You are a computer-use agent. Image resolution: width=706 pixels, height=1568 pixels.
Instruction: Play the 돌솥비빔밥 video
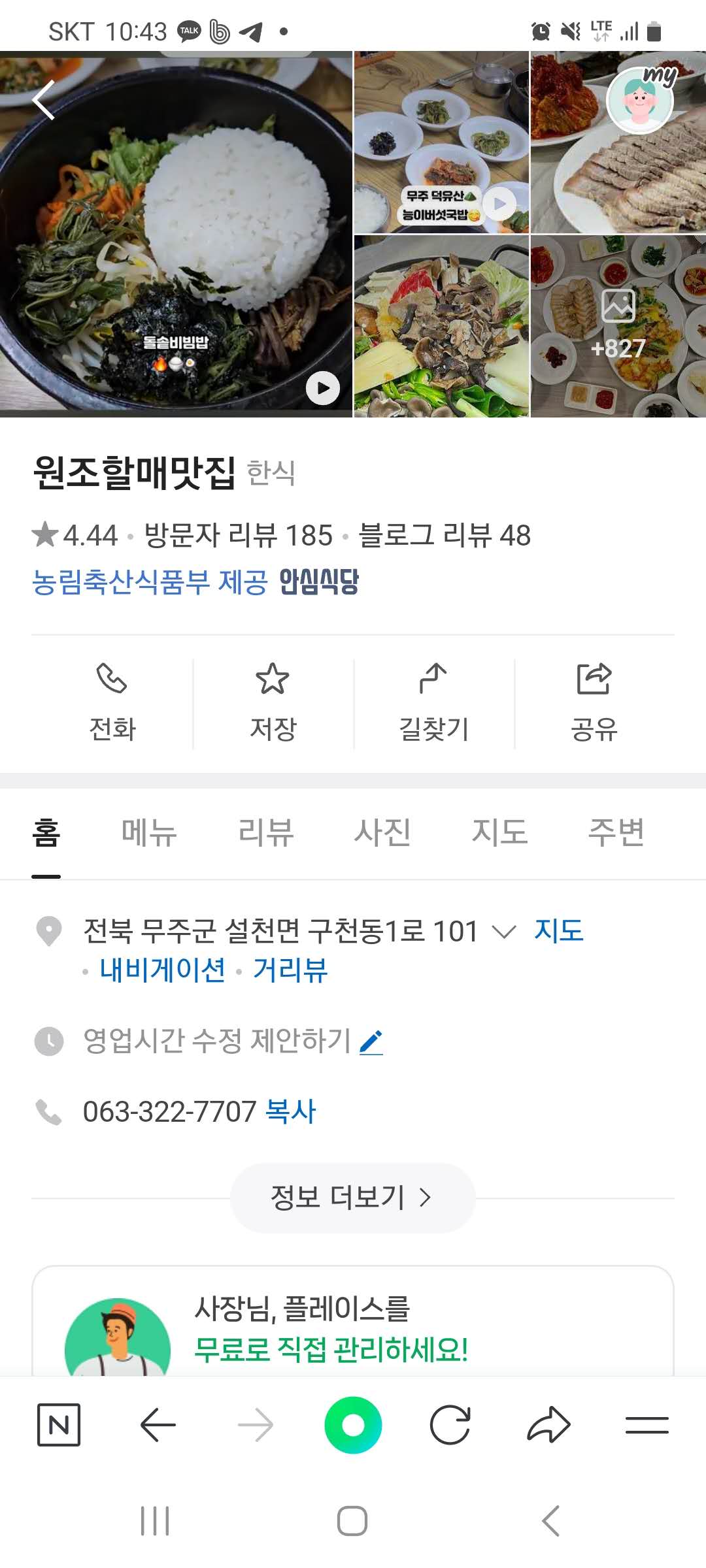(323, 387)
